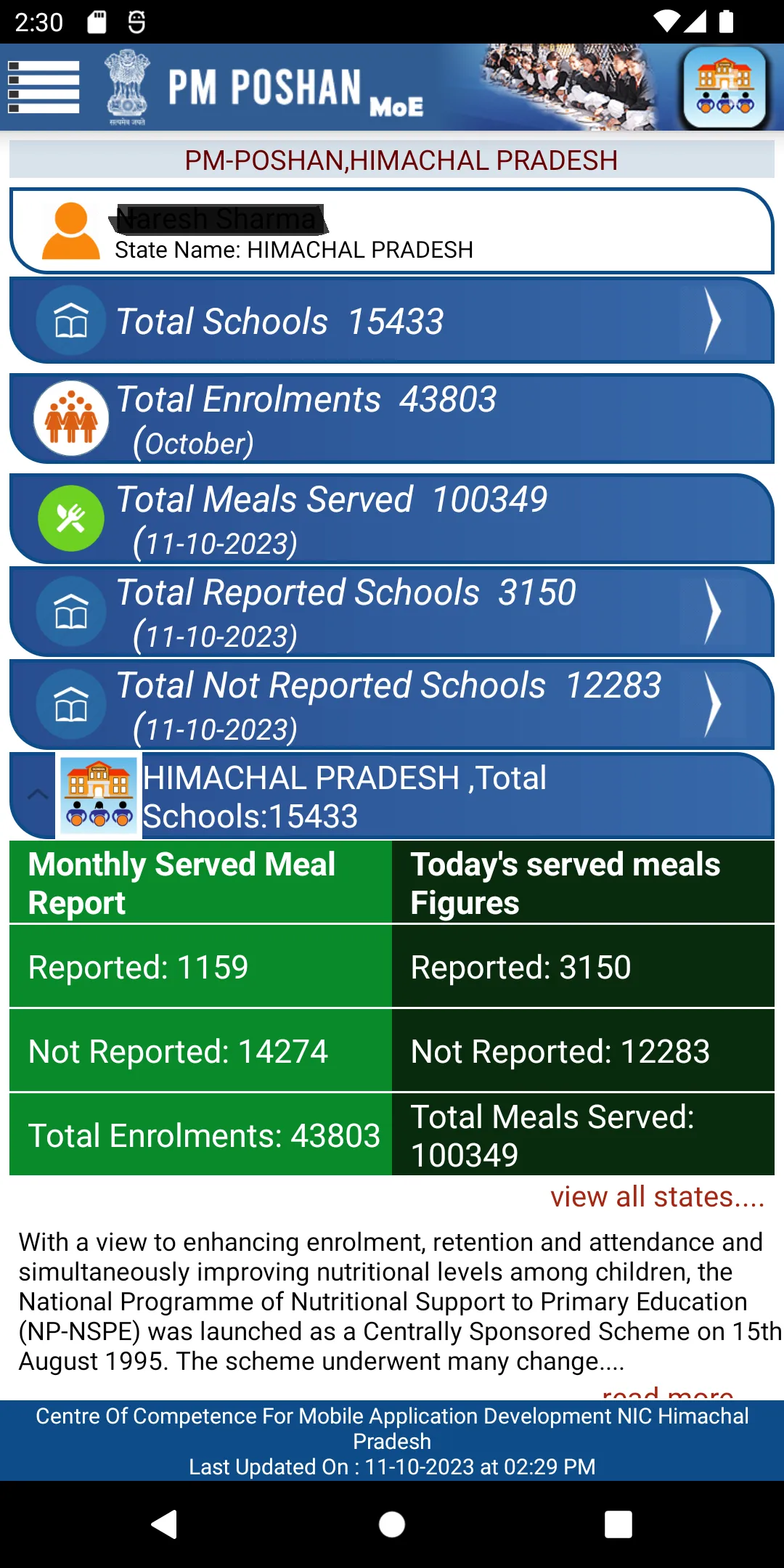Follow the view all states link

click(657, 1196)
